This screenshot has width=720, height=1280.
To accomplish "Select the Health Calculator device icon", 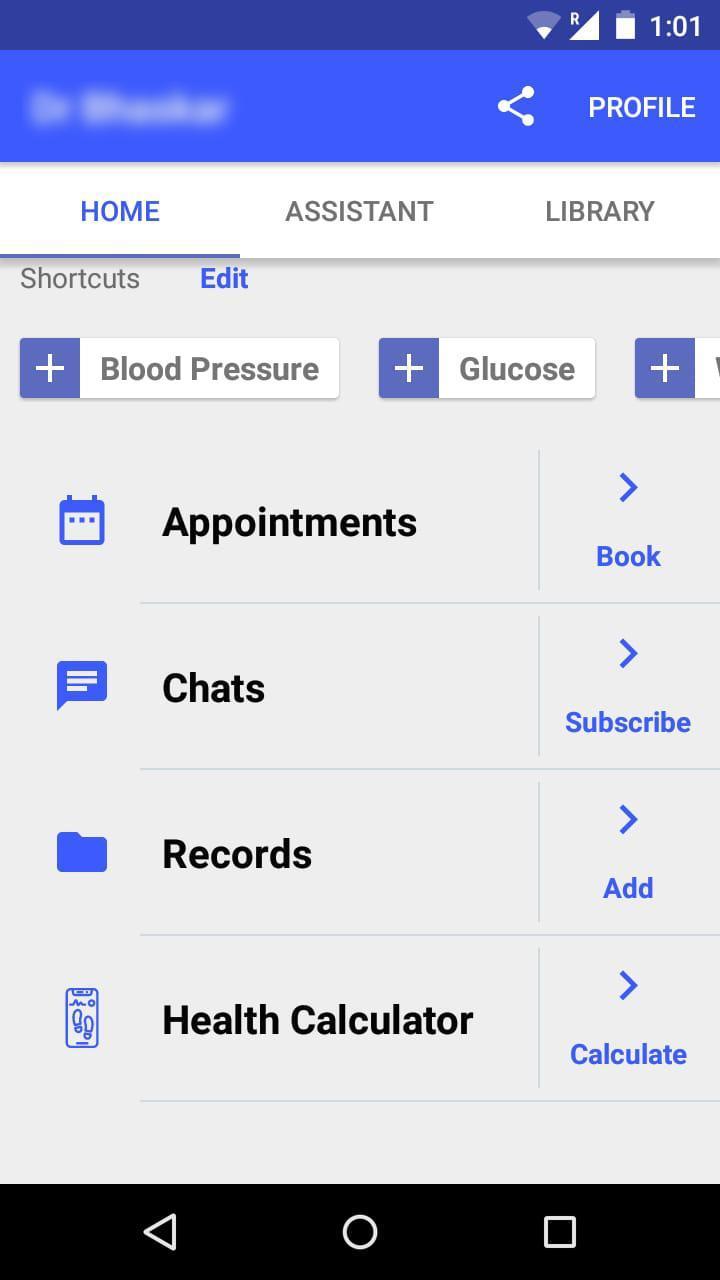I will pyautogui.click(x=81, y=1018).
